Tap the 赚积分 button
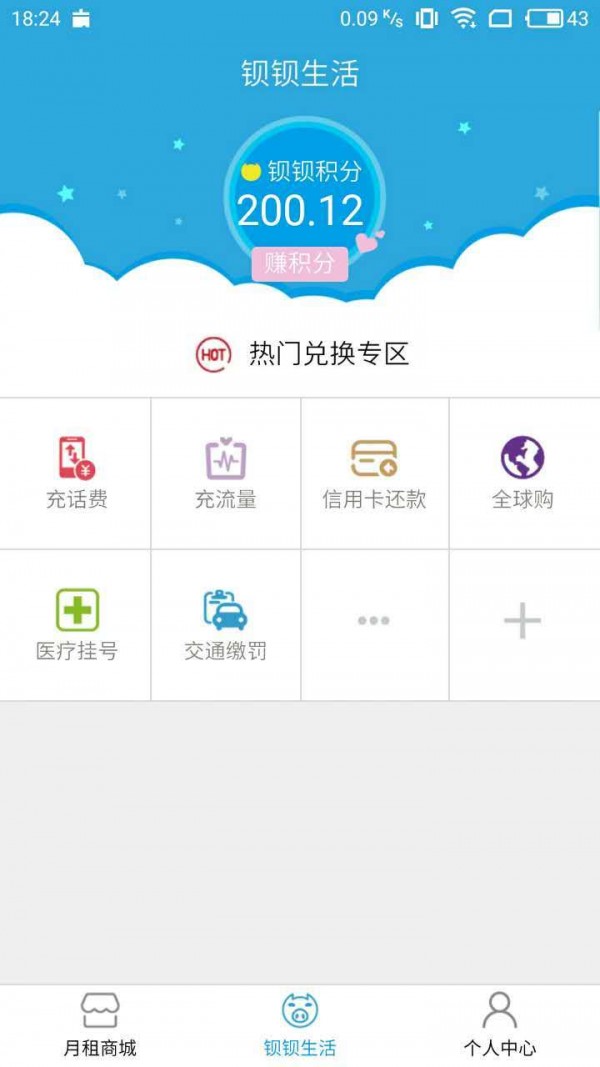The height and width of the screenshot is (1067, 600). [x=300, y=264]
